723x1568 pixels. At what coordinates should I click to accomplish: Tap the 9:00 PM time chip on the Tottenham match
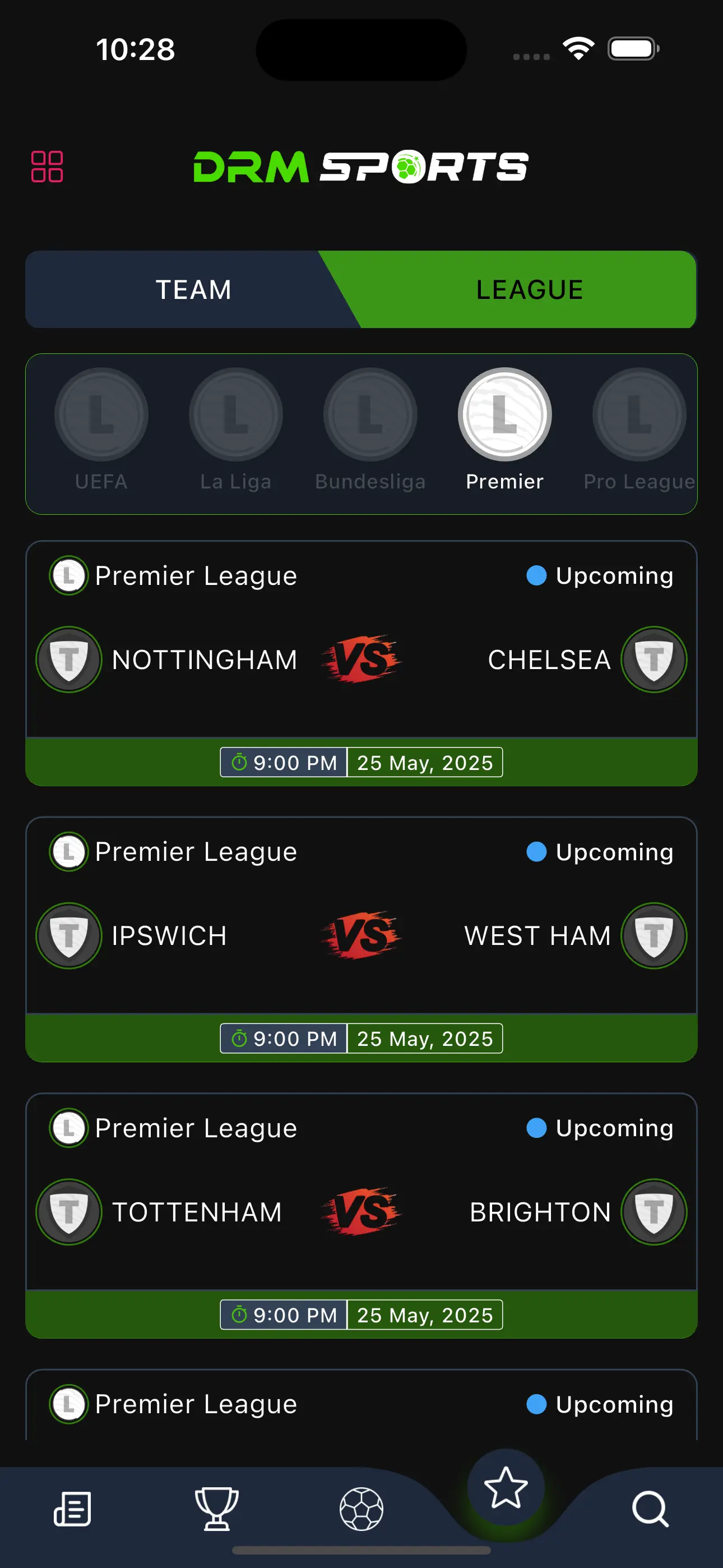click(x=284, y=1315)
